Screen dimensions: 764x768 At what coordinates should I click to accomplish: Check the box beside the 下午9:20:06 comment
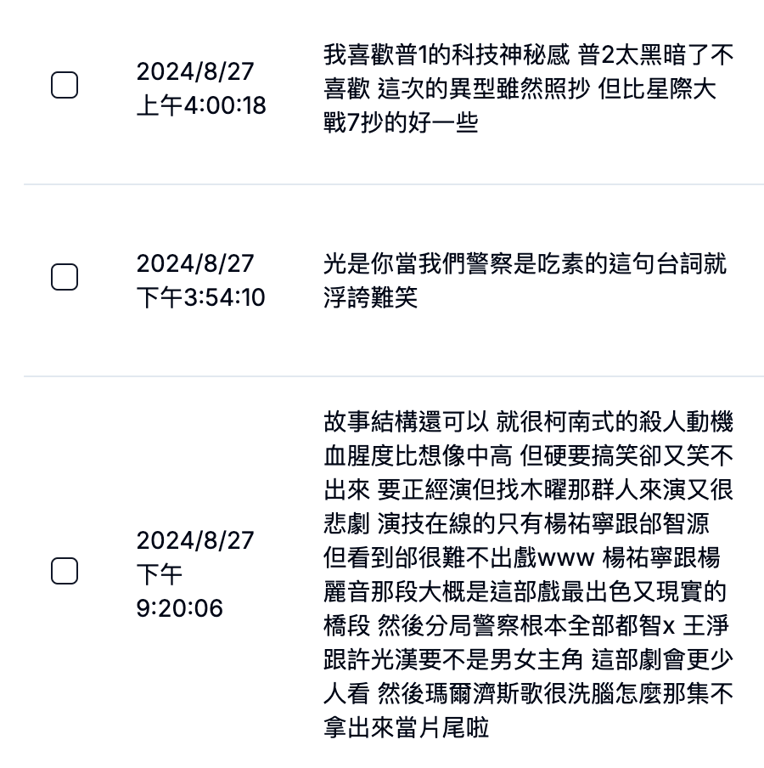(64, 570)
